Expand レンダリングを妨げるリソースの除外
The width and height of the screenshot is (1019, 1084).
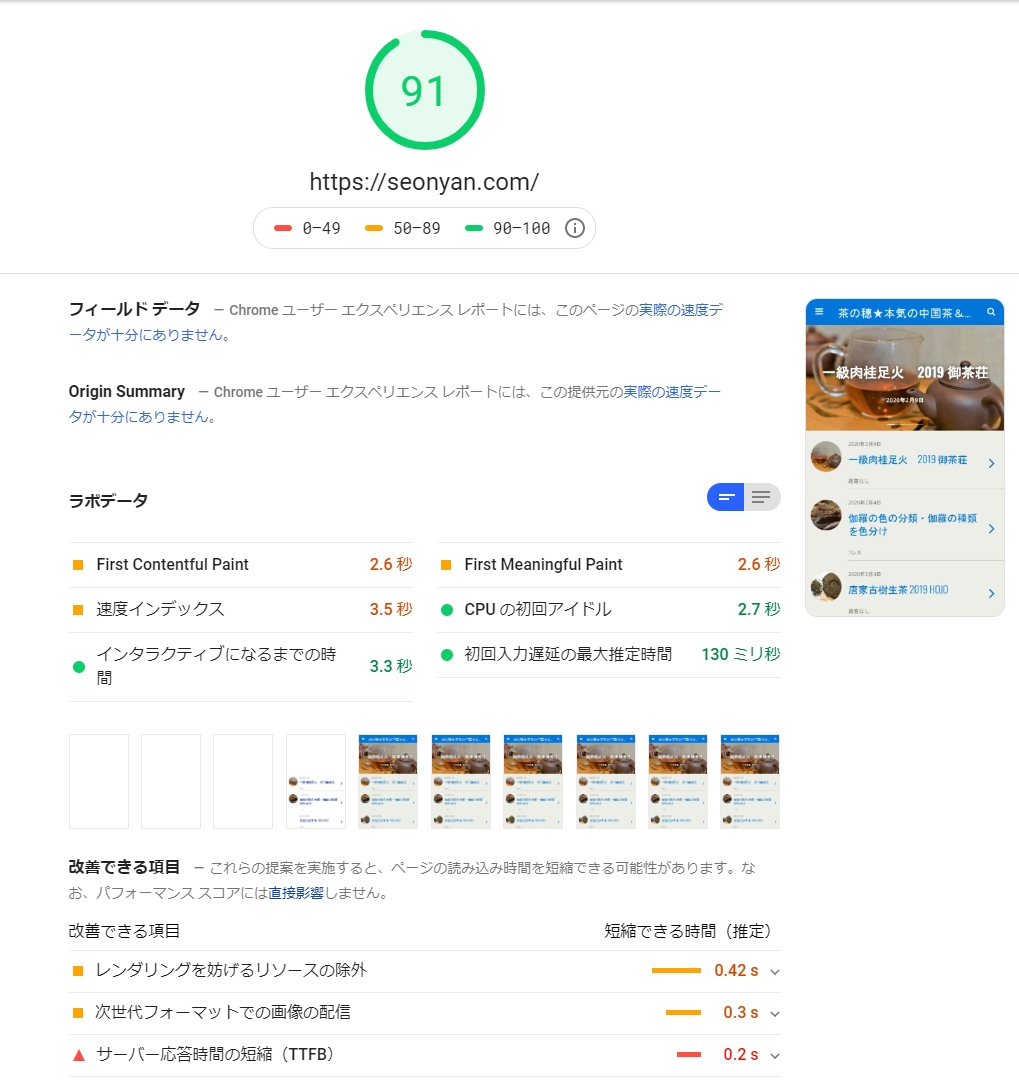coord(775,971)
